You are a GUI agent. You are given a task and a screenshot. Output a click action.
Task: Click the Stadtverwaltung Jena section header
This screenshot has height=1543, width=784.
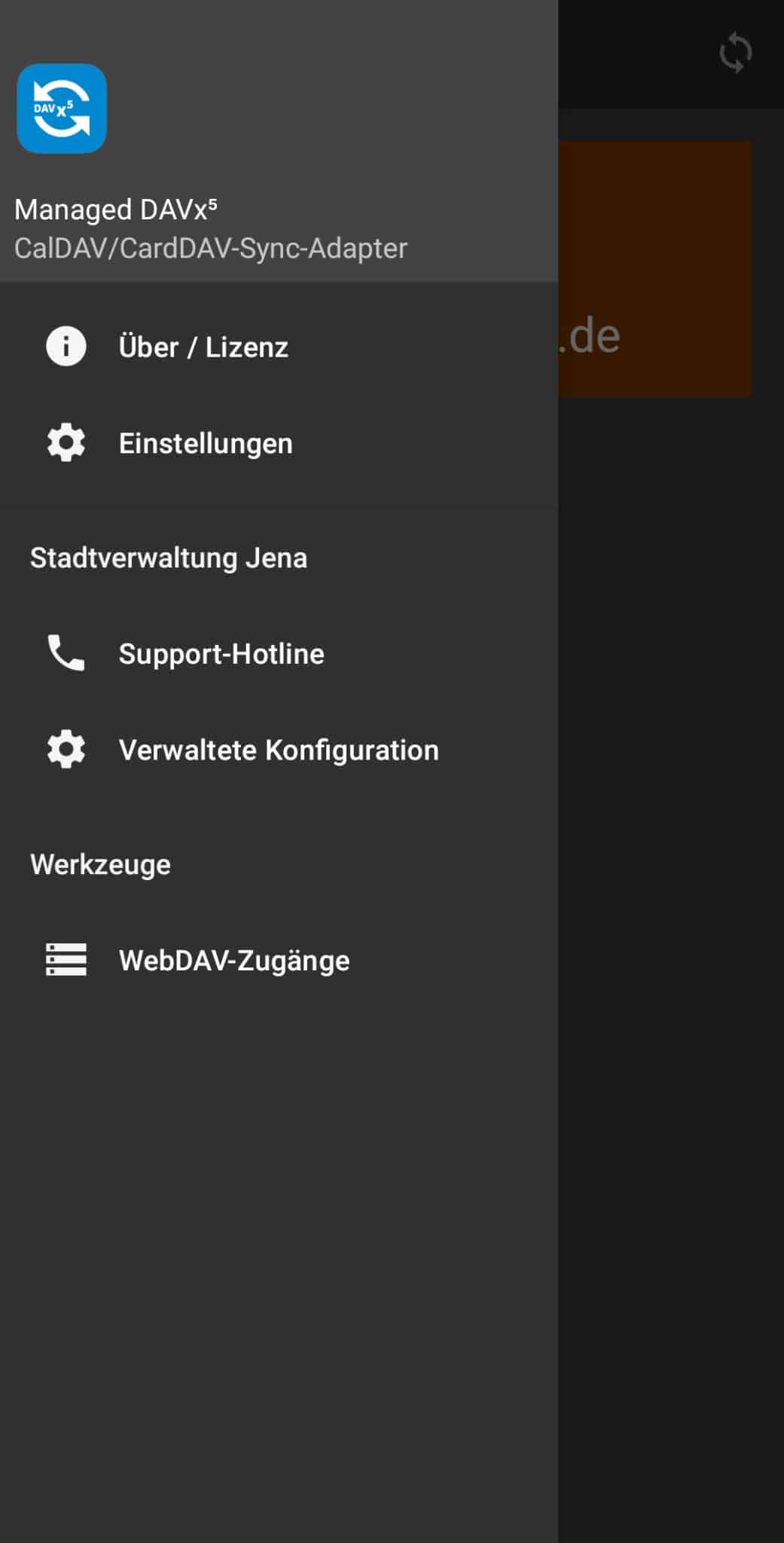(x=168, y=558)
